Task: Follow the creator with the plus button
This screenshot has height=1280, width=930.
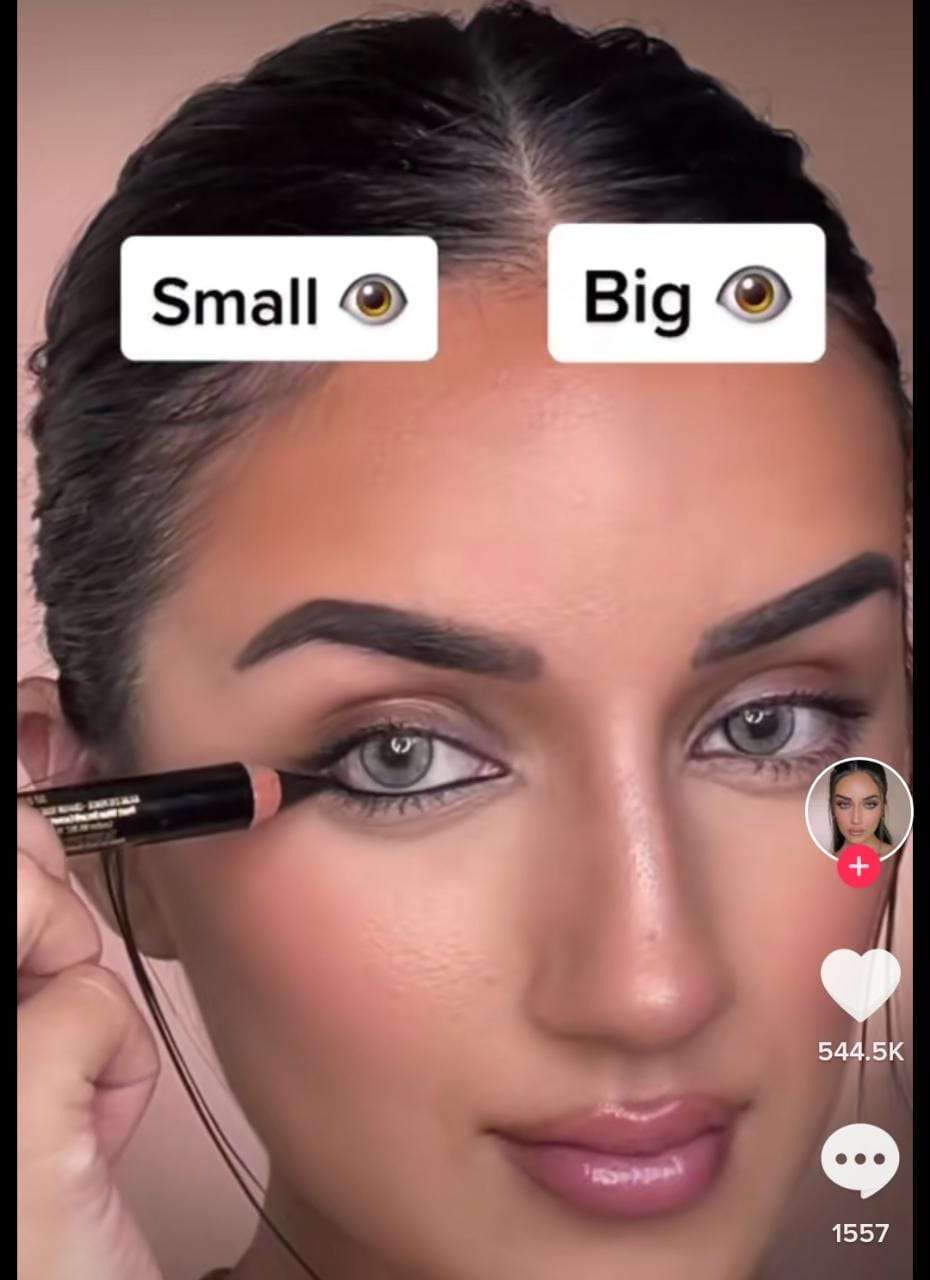Action: point(858,866)
